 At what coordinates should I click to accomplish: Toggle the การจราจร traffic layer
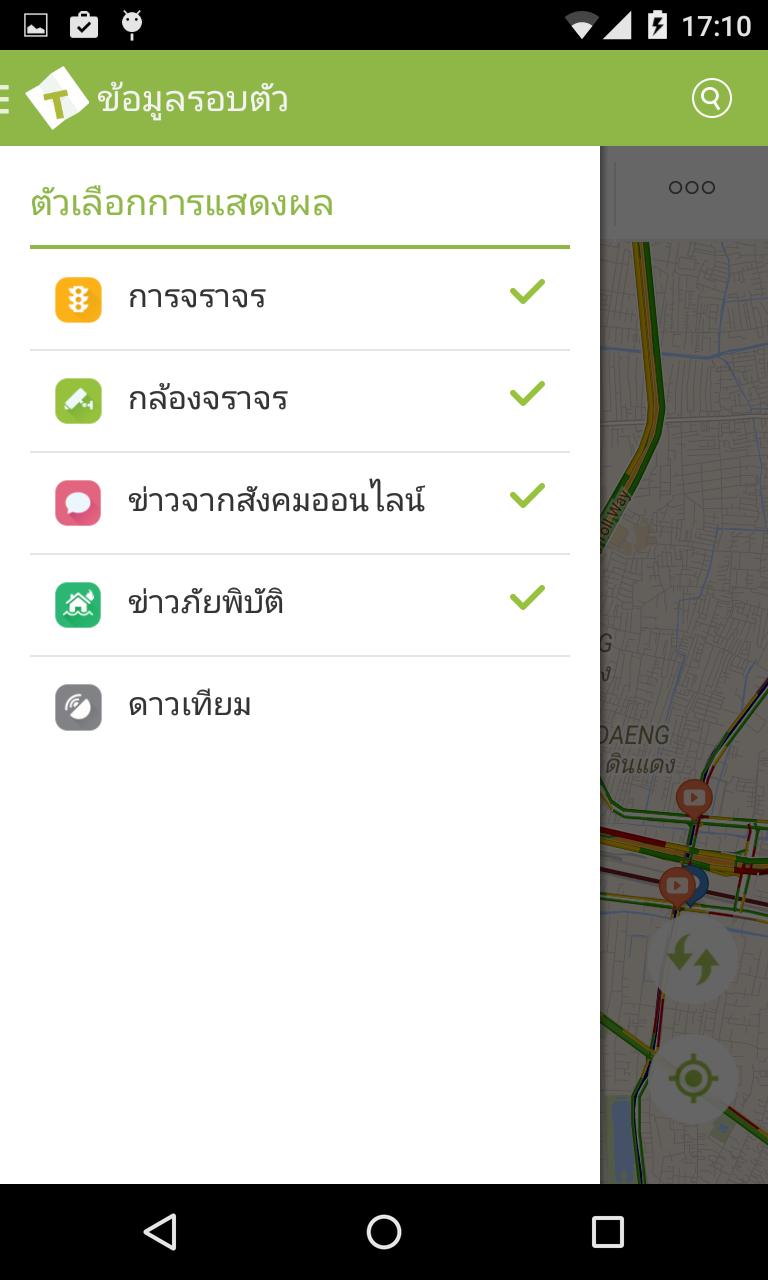tap(299, 298)
